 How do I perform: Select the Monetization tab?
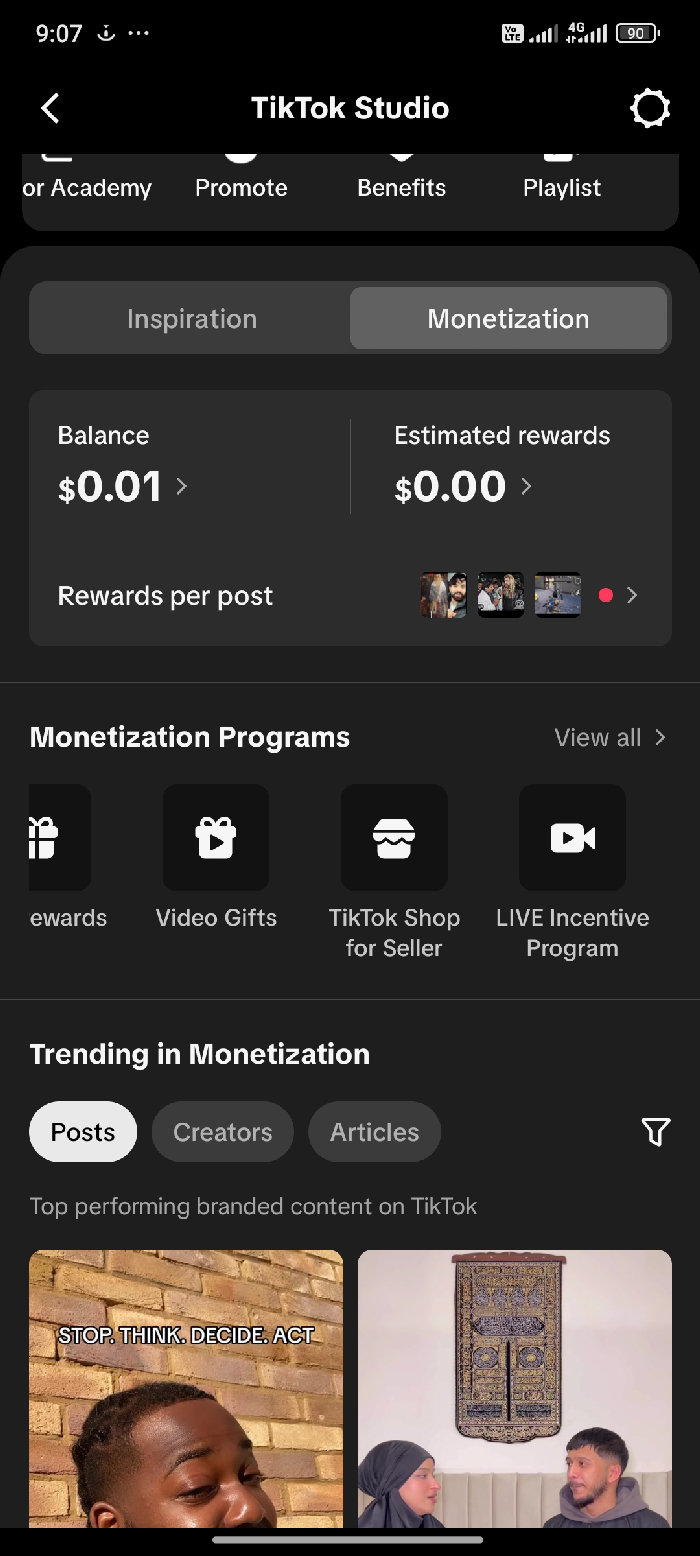508,319
